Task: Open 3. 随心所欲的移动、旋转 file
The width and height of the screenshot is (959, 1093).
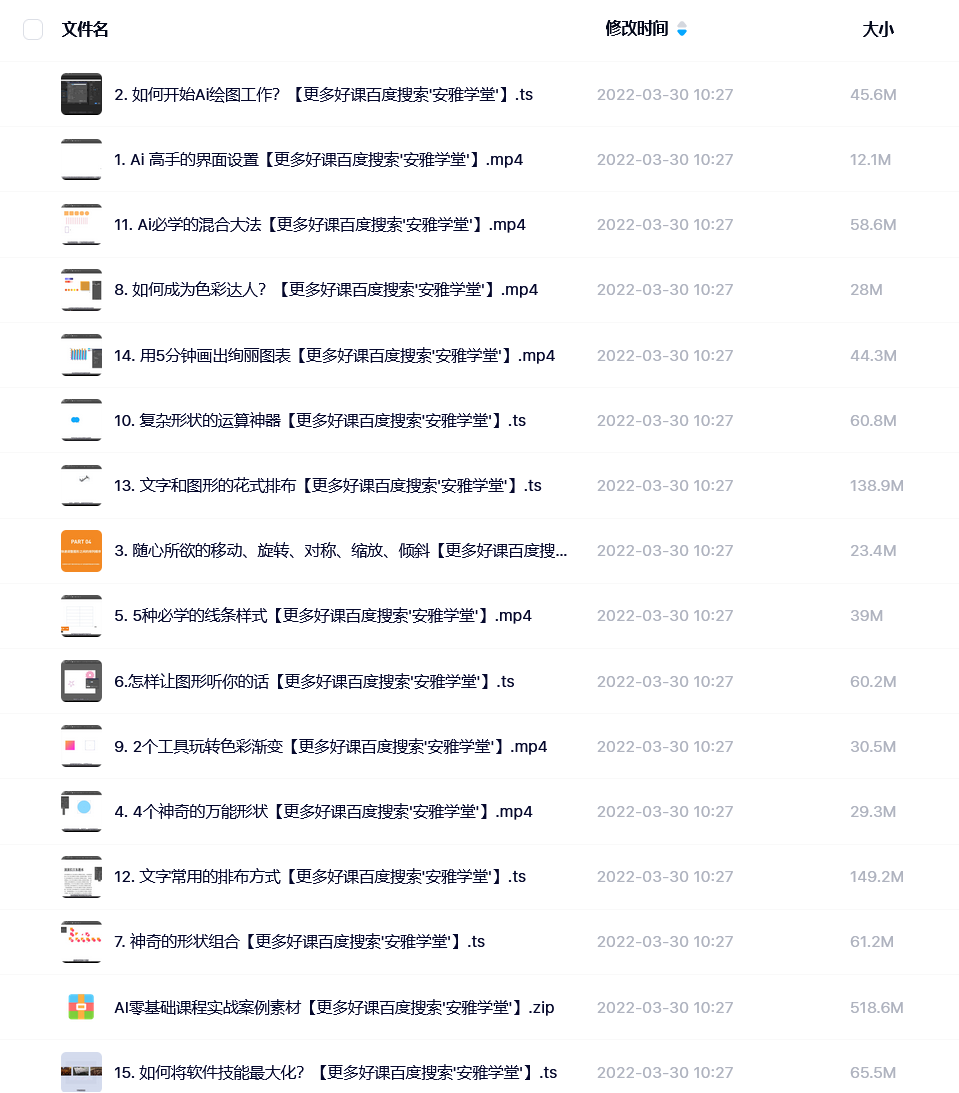Action: pyautogui.click(x=340, y=551)
